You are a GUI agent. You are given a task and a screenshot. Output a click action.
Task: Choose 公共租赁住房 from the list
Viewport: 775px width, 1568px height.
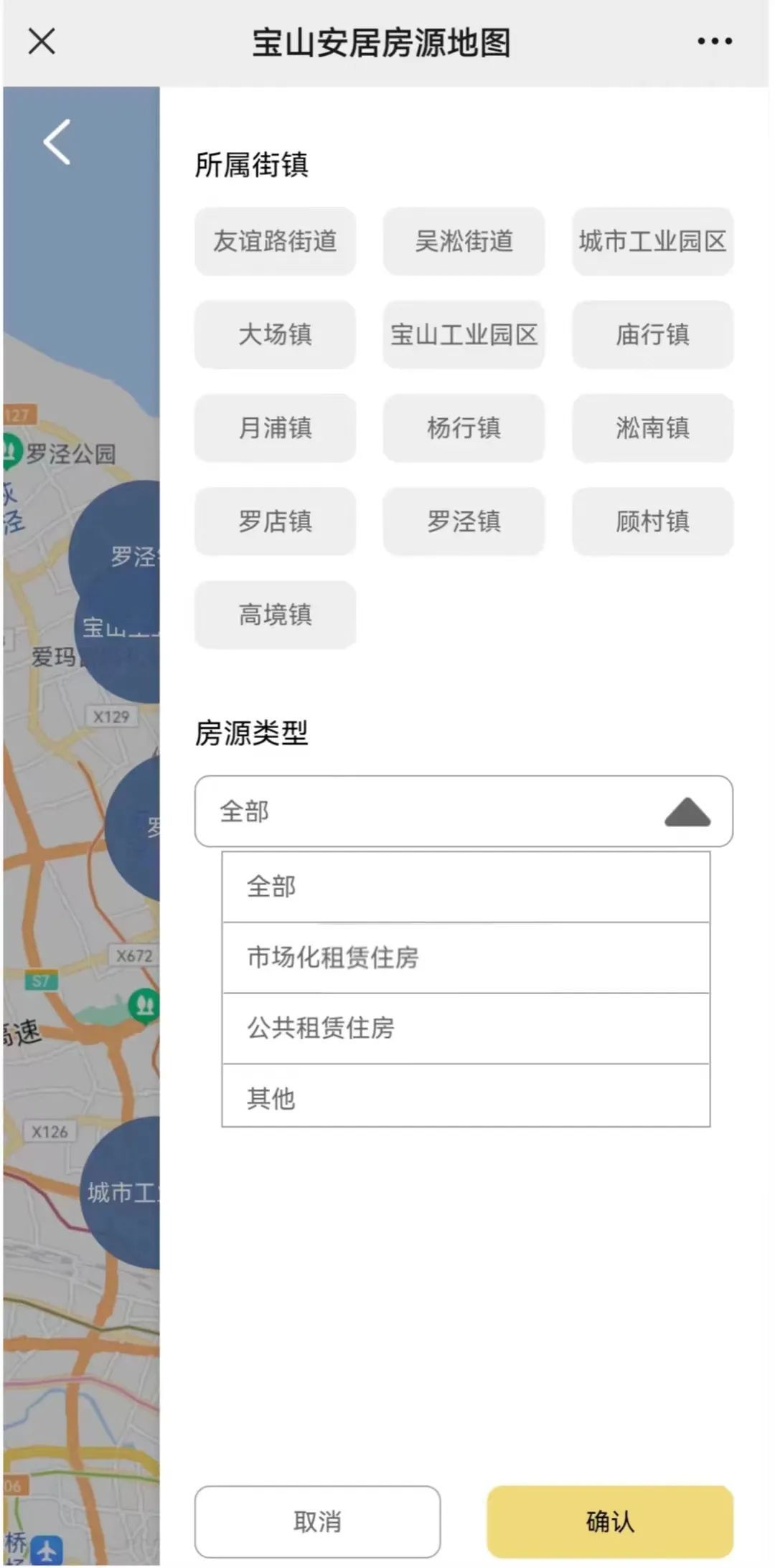pos(465,1028)
